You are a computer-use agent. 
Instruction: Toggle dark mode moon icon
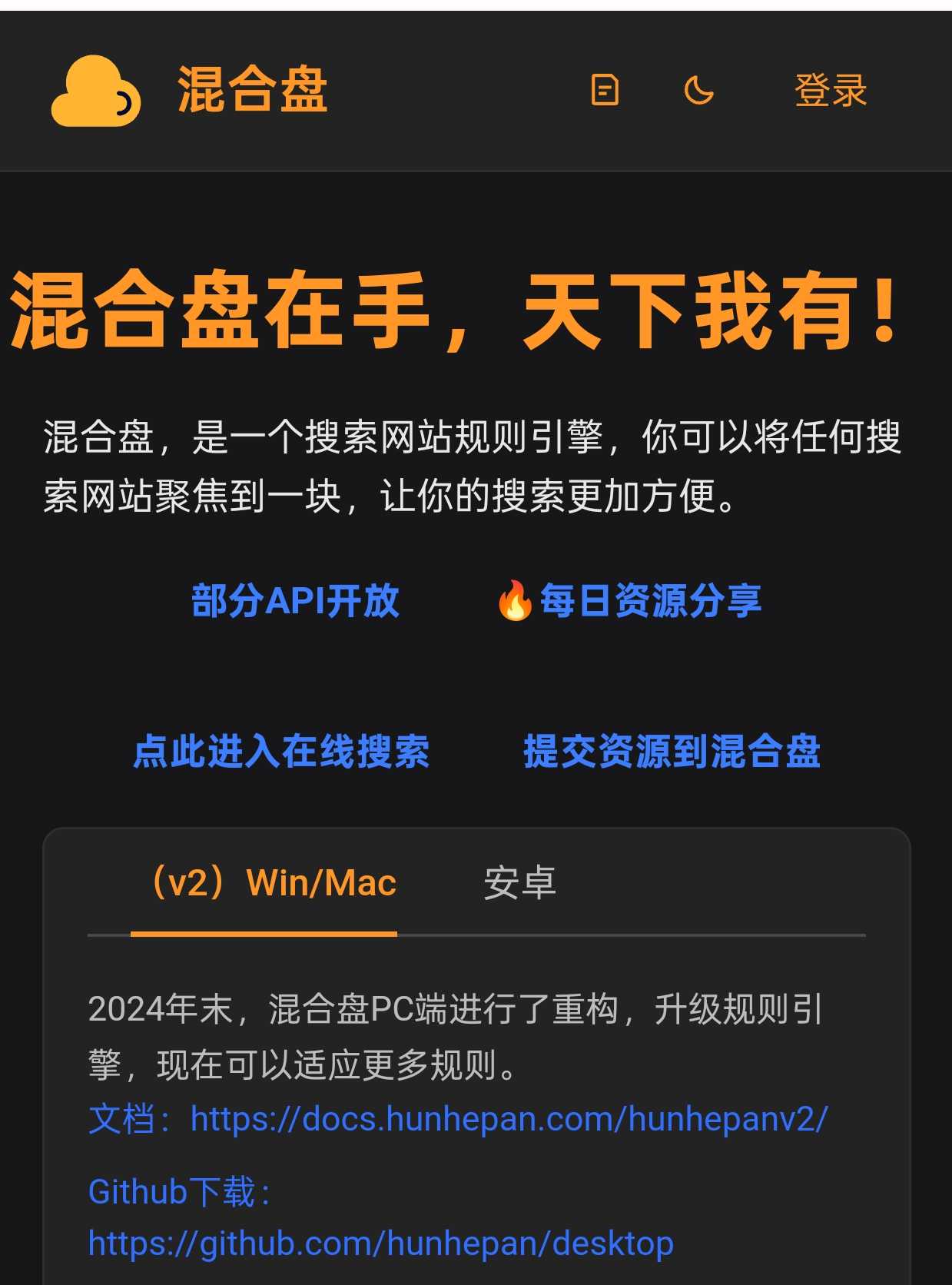pyautogui.click(x=698, y=90)
